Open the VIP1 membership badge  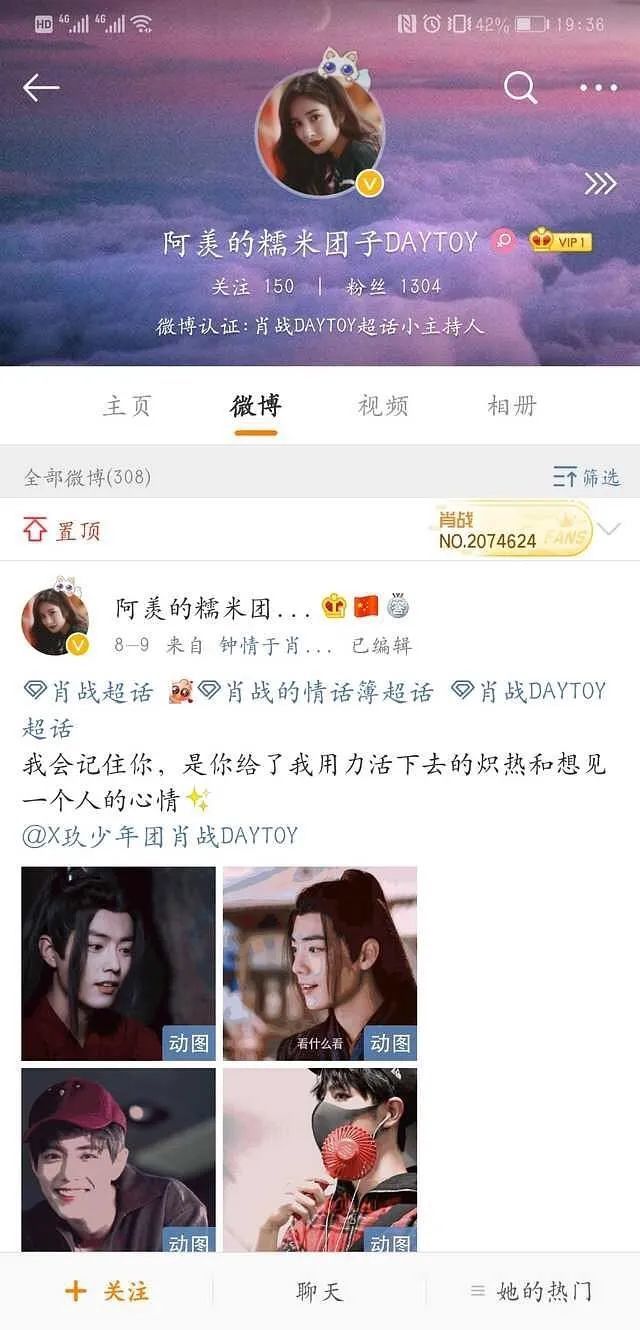click(x=561, y=241)
